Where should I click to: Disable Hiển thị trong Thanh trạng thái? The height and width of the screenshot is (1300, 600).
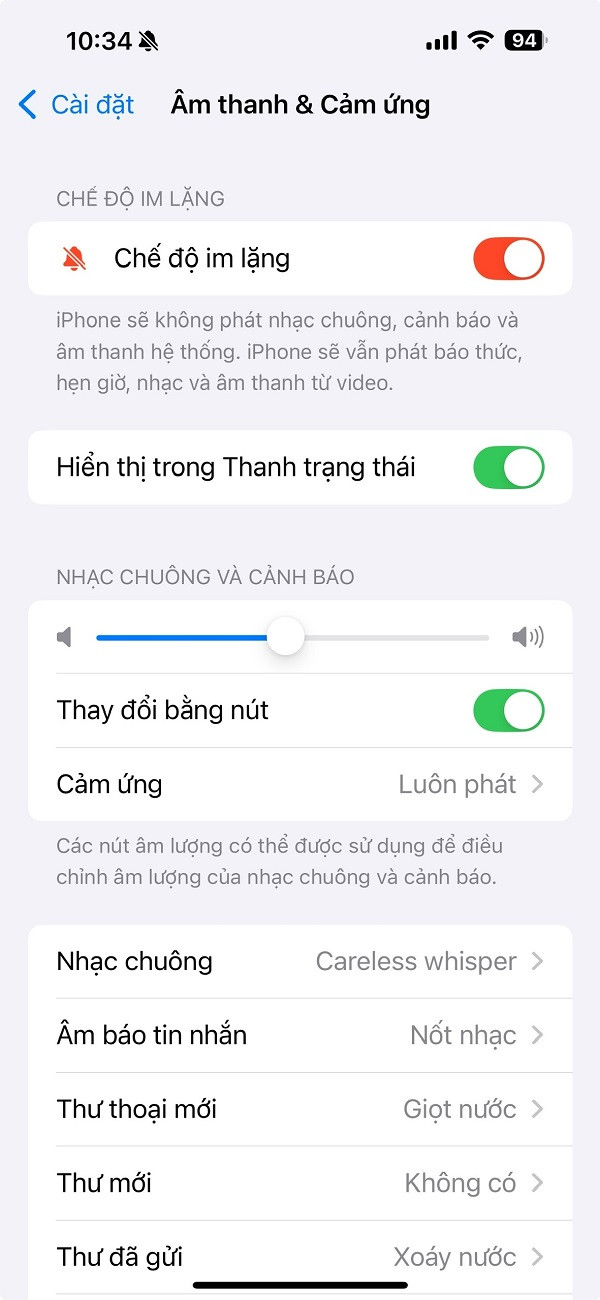508,468
